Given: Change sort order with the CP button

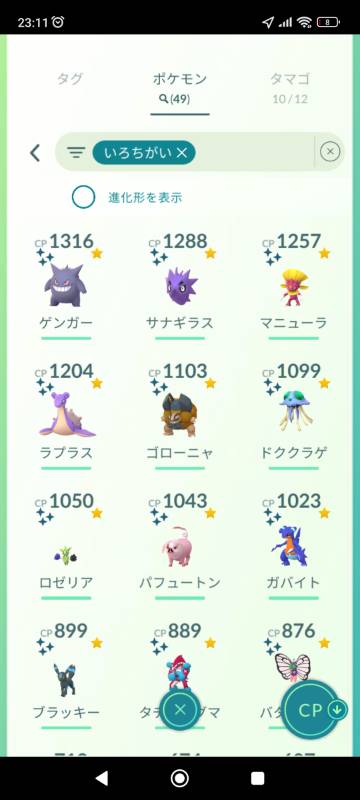Looking at the screenshot, I should pyautogui.click(x=311, y=710).
